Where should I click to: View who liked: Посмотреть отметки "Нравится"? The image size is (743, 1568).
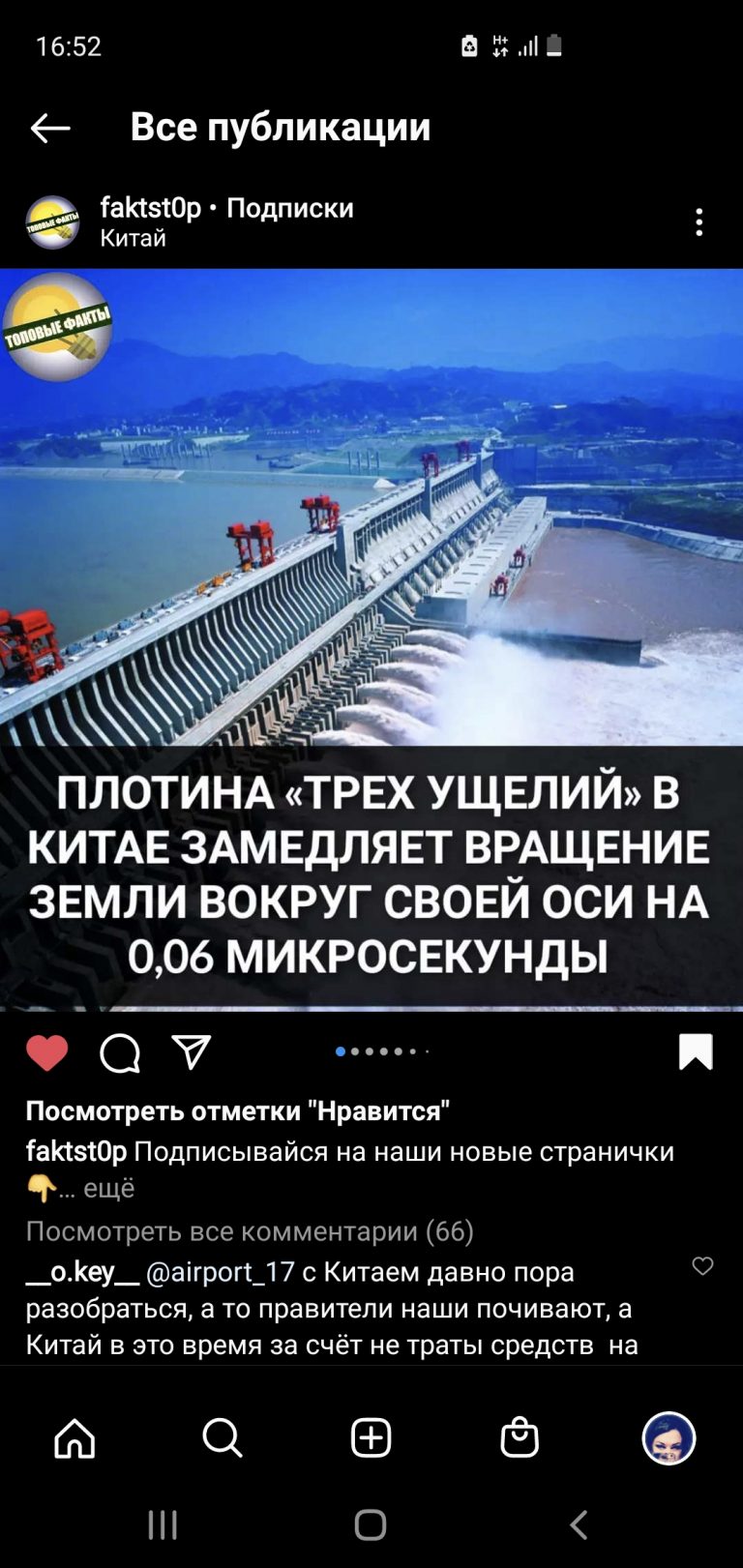coord(238,1110)
